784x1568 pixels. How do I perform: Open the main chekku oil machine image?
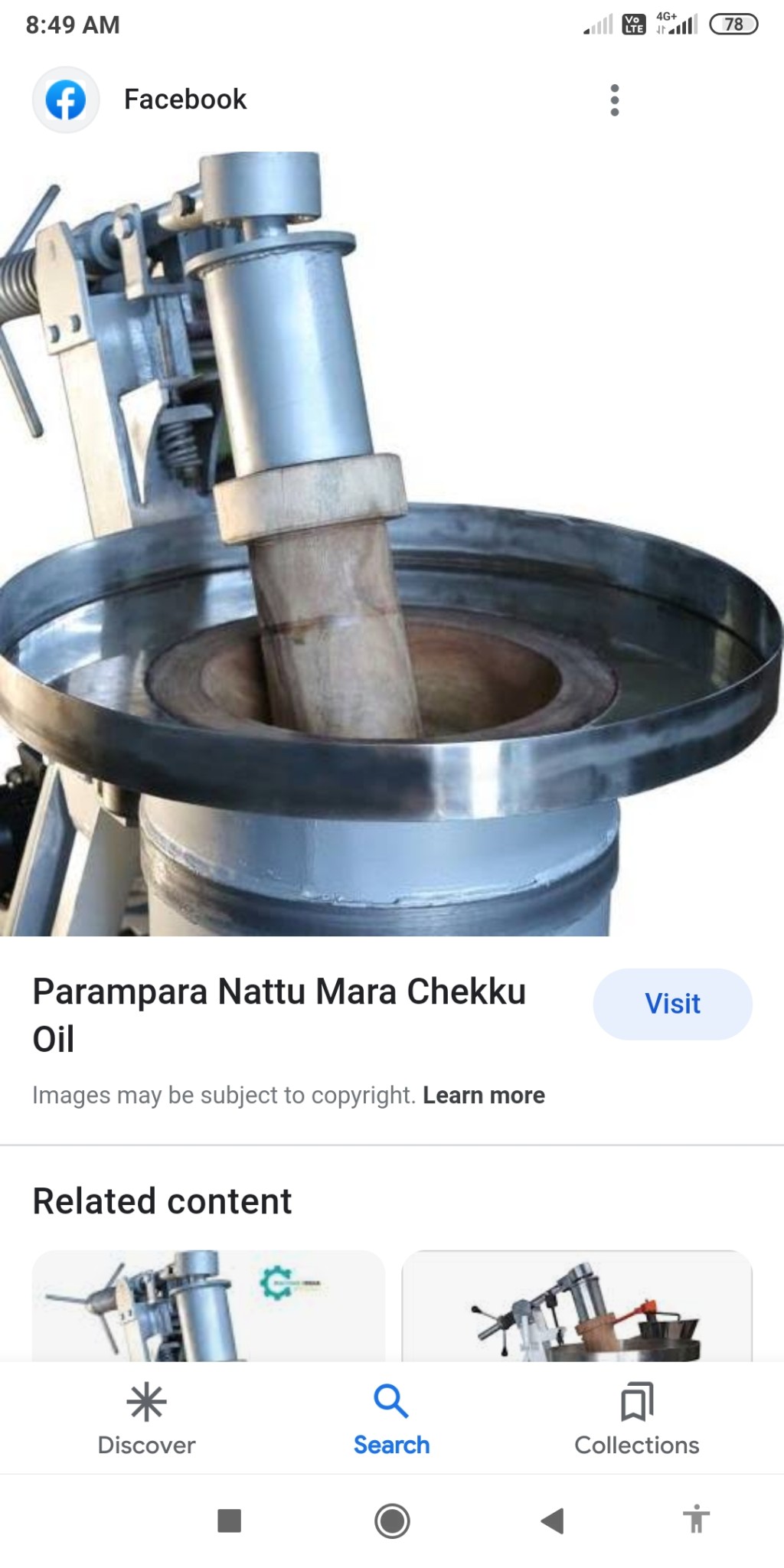392,544
